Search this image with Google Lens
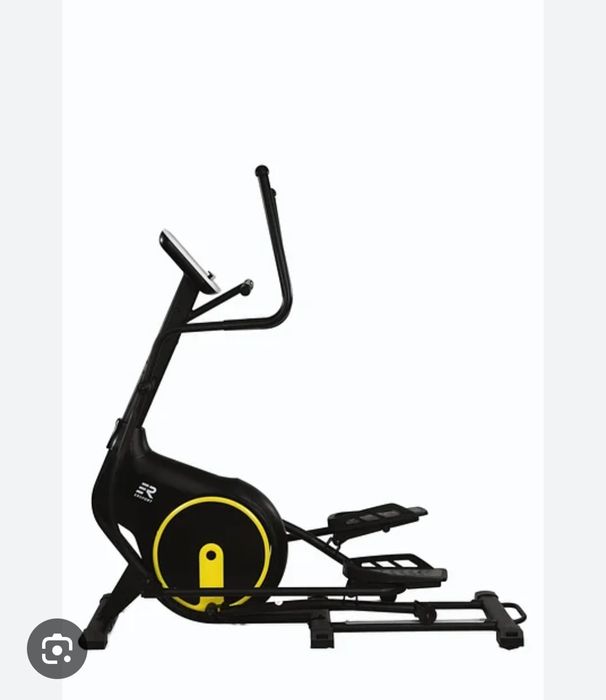 [x=56, y=649]
